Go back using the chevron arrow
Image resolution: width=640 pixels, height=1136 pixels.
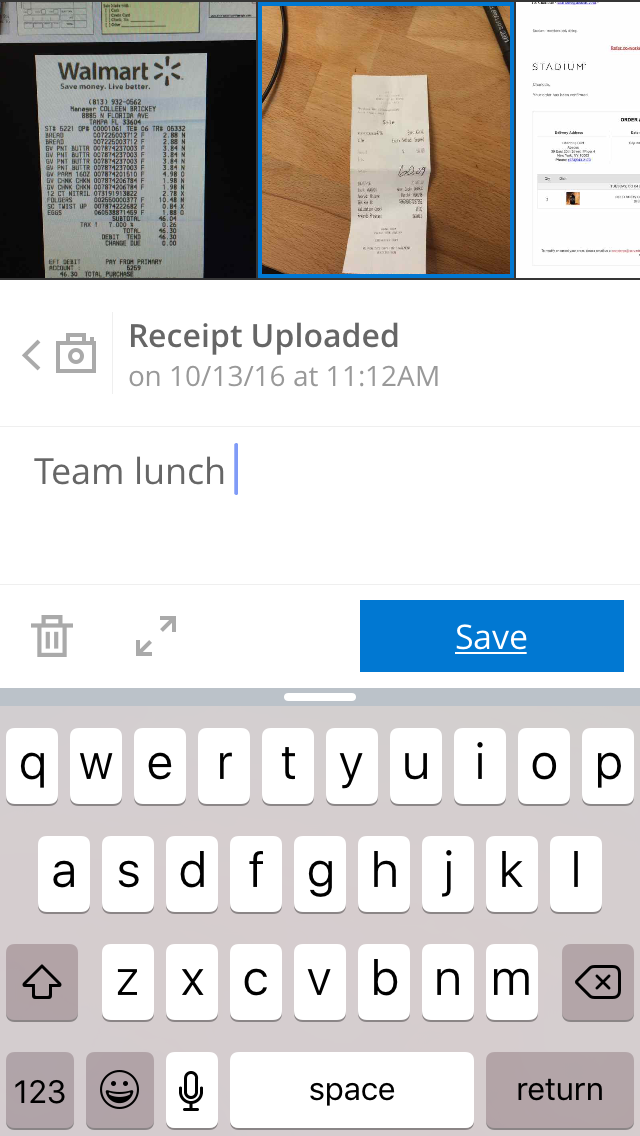pyautogui.click(x=32, y=355)
